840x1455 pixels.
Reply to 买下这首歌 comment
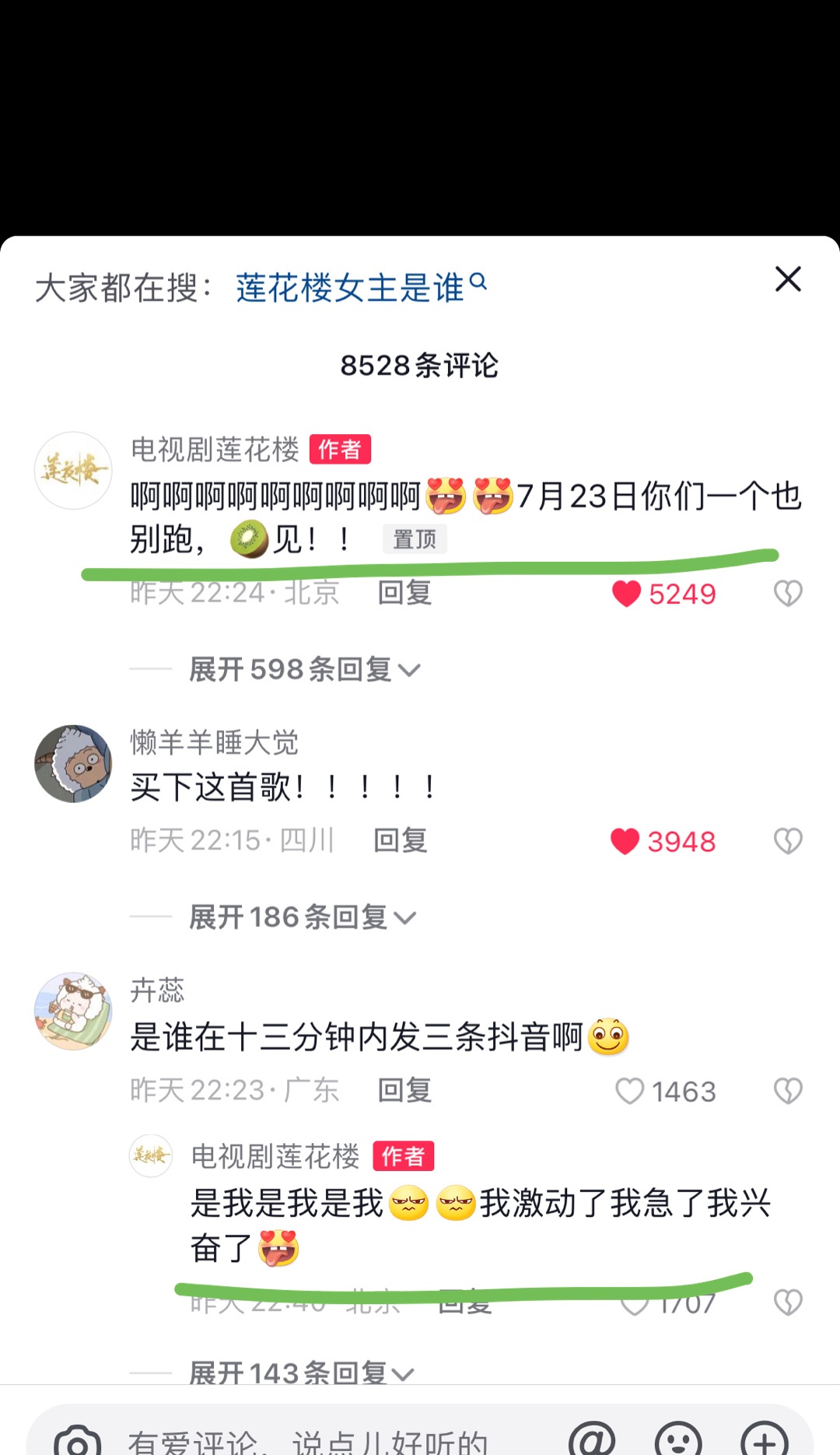click(401, 840)
